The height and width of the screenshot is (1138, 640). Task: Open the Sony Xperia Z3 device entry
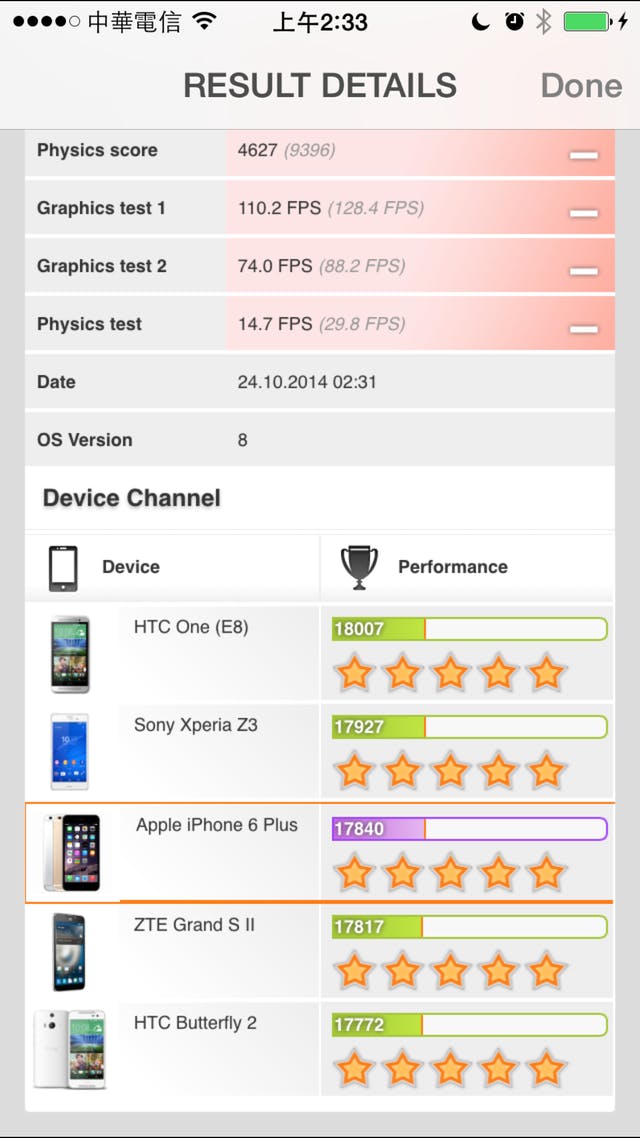[x=196, y=726]
